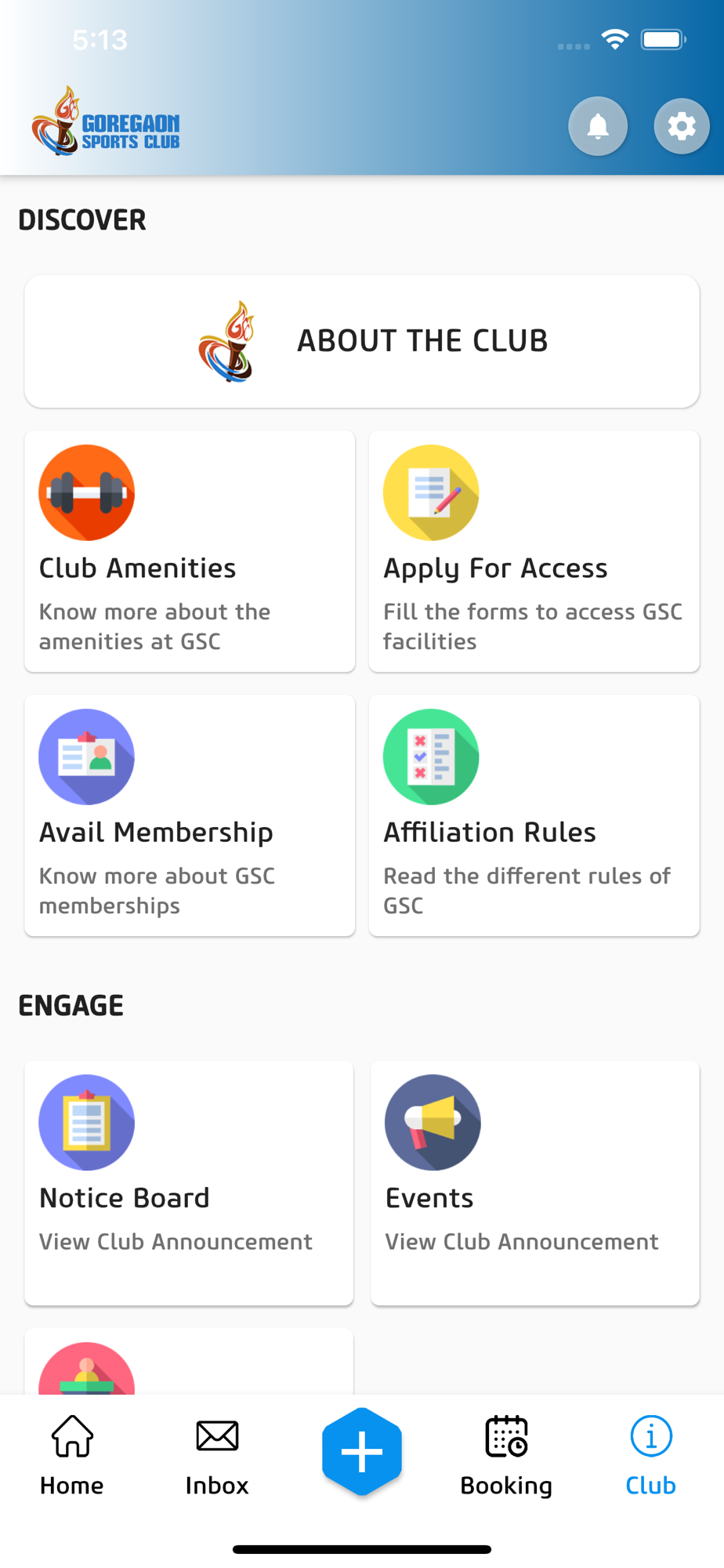Open the About The Club card
This screenshot has height=1568, width=724.
pos(362,341)
